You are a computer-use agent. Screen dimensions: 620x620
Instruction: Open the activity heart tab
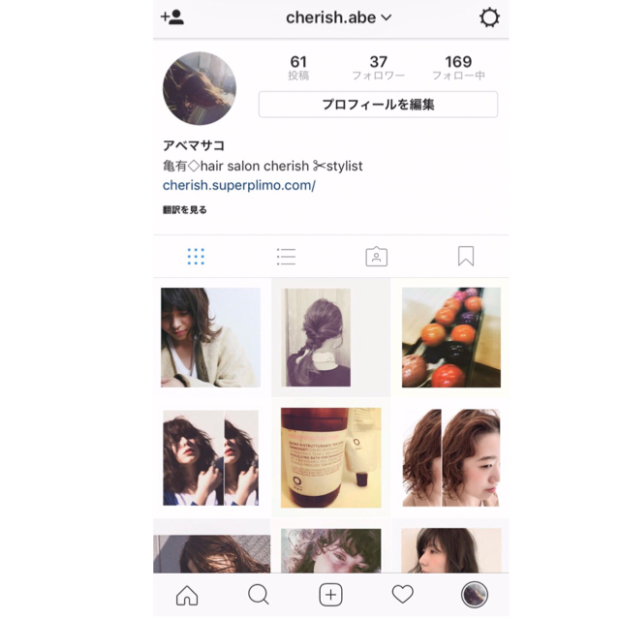(x=402, y=595)
